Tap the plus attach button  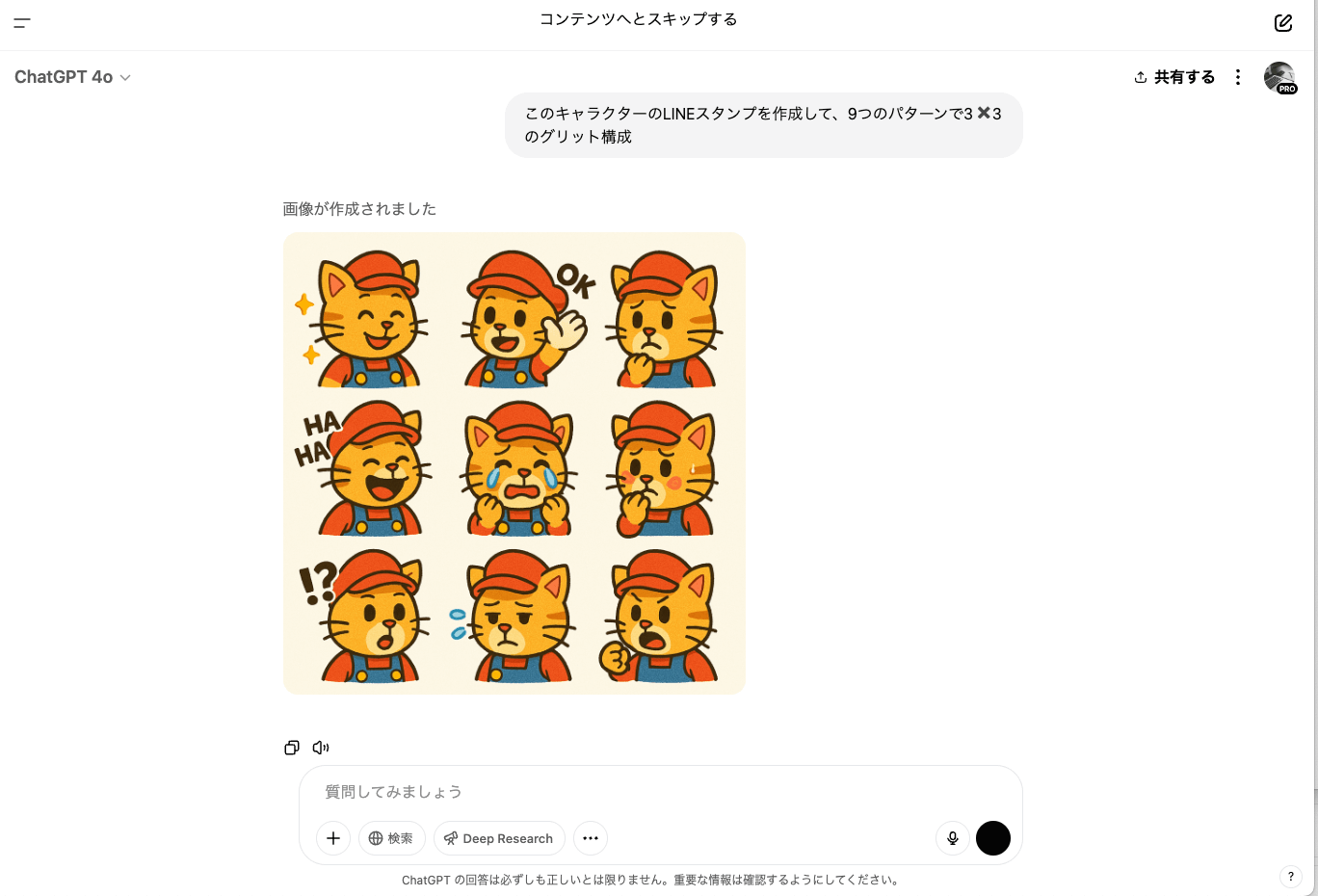[333, 838]
